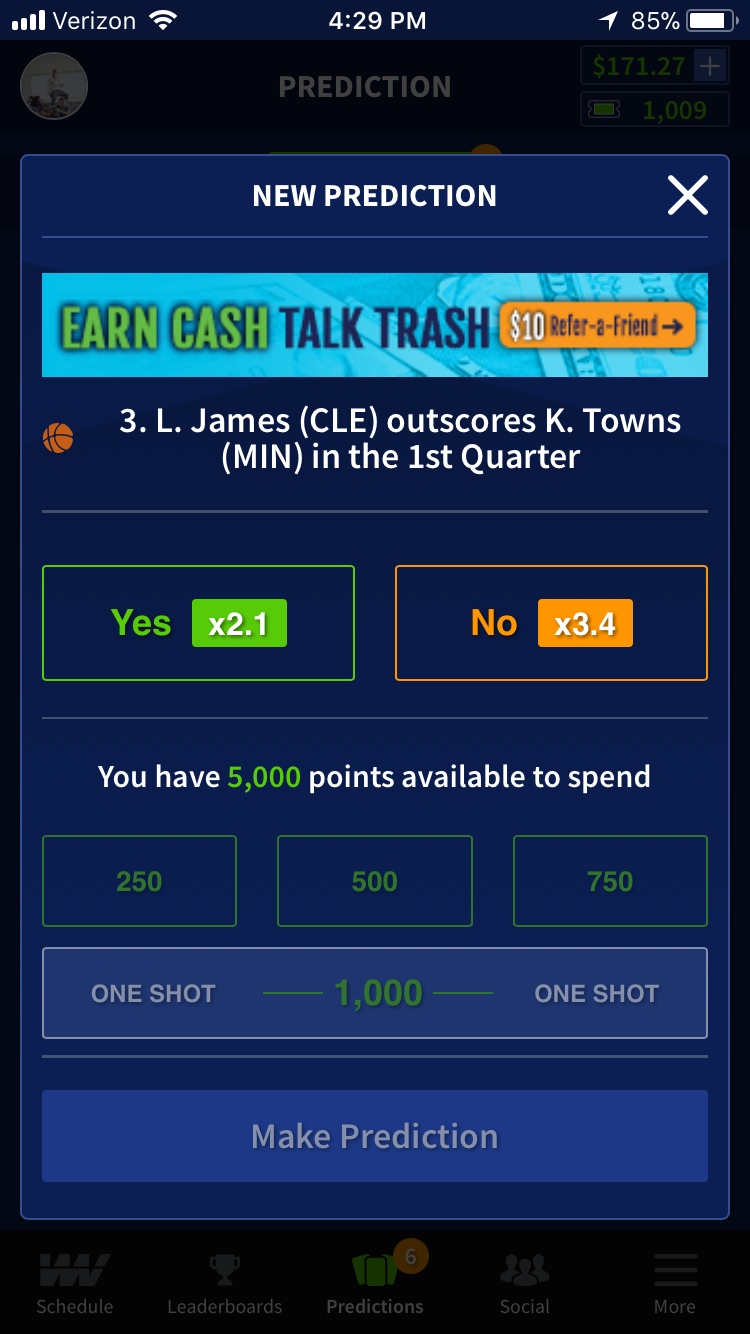Select the 500 points wager
750x1334 pixels.
[374, 881]
